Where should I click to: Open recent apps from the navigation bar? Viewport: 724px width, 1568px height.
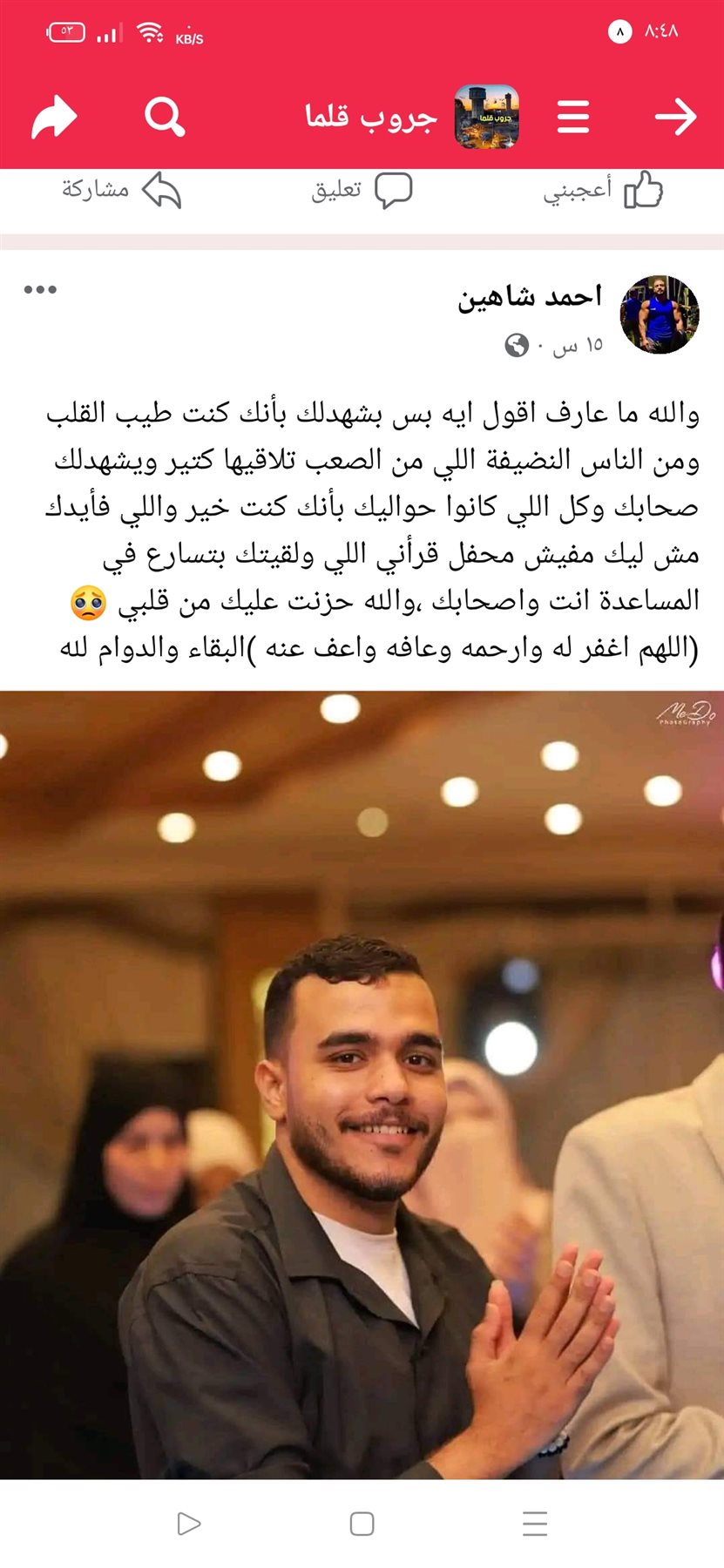coord(535,1524)
